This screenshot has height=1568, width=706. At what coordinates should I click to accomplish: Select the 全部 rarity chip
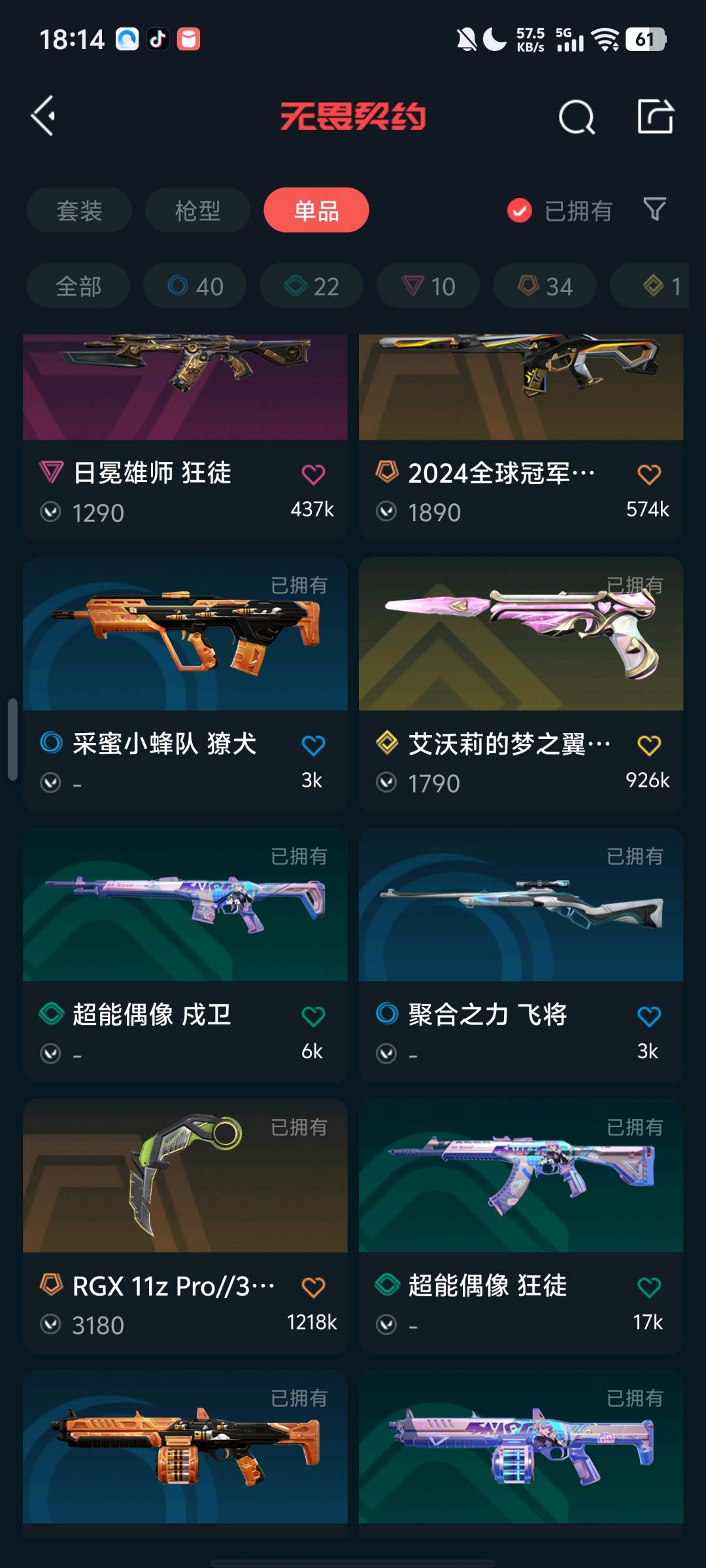[x=78, y=286]
